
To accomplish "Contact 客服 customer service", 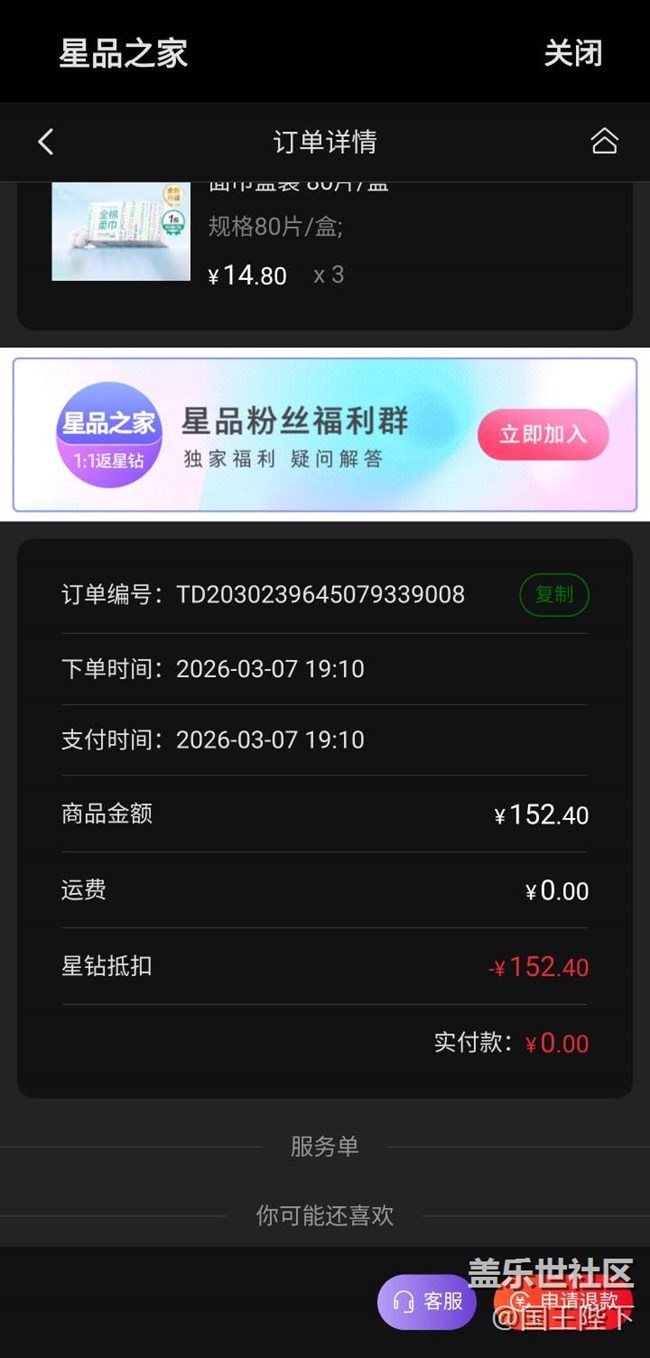I will (x=427, y=1301).
